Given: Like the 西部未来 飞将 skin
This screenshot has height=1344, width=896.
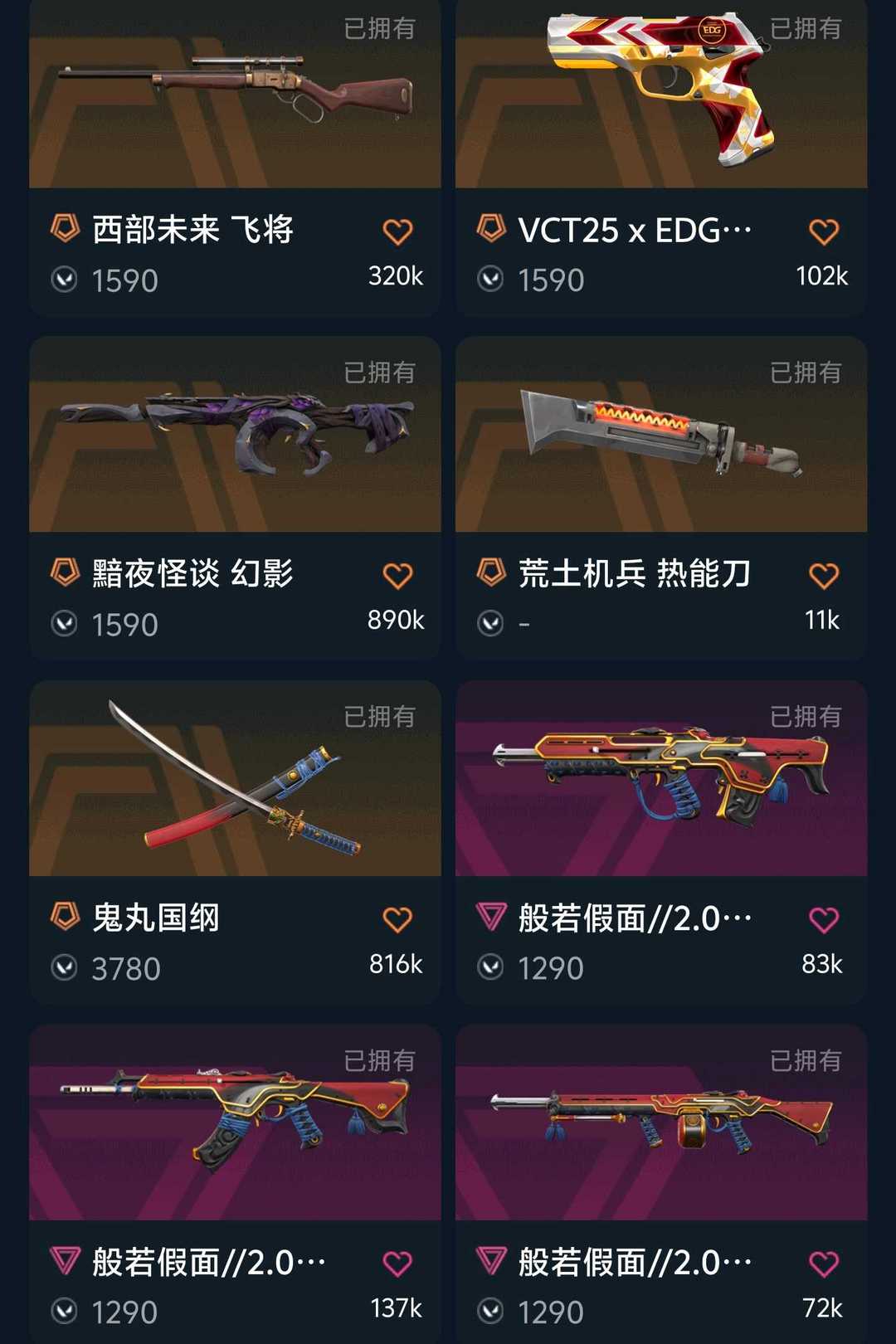Looking at the screenshot, I should 397,231.
